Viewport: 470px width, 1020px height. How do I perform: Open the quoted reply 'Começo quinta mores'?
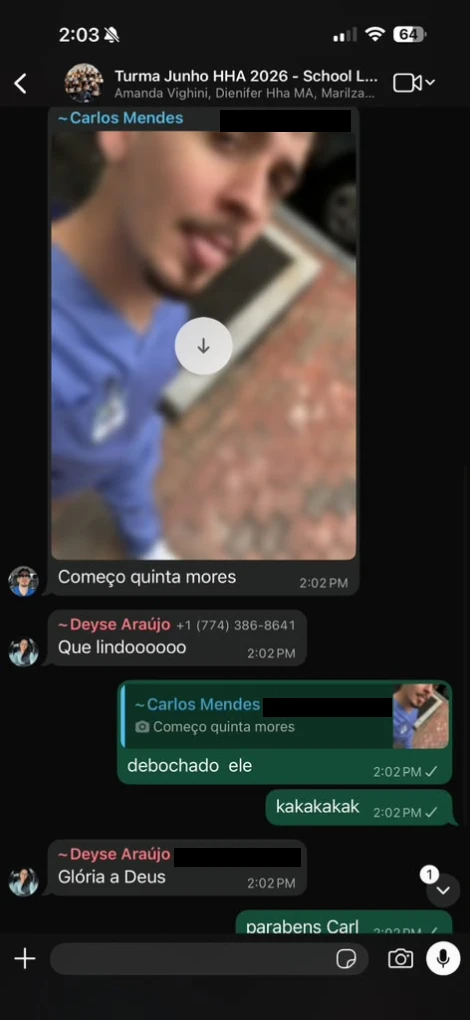284,716
